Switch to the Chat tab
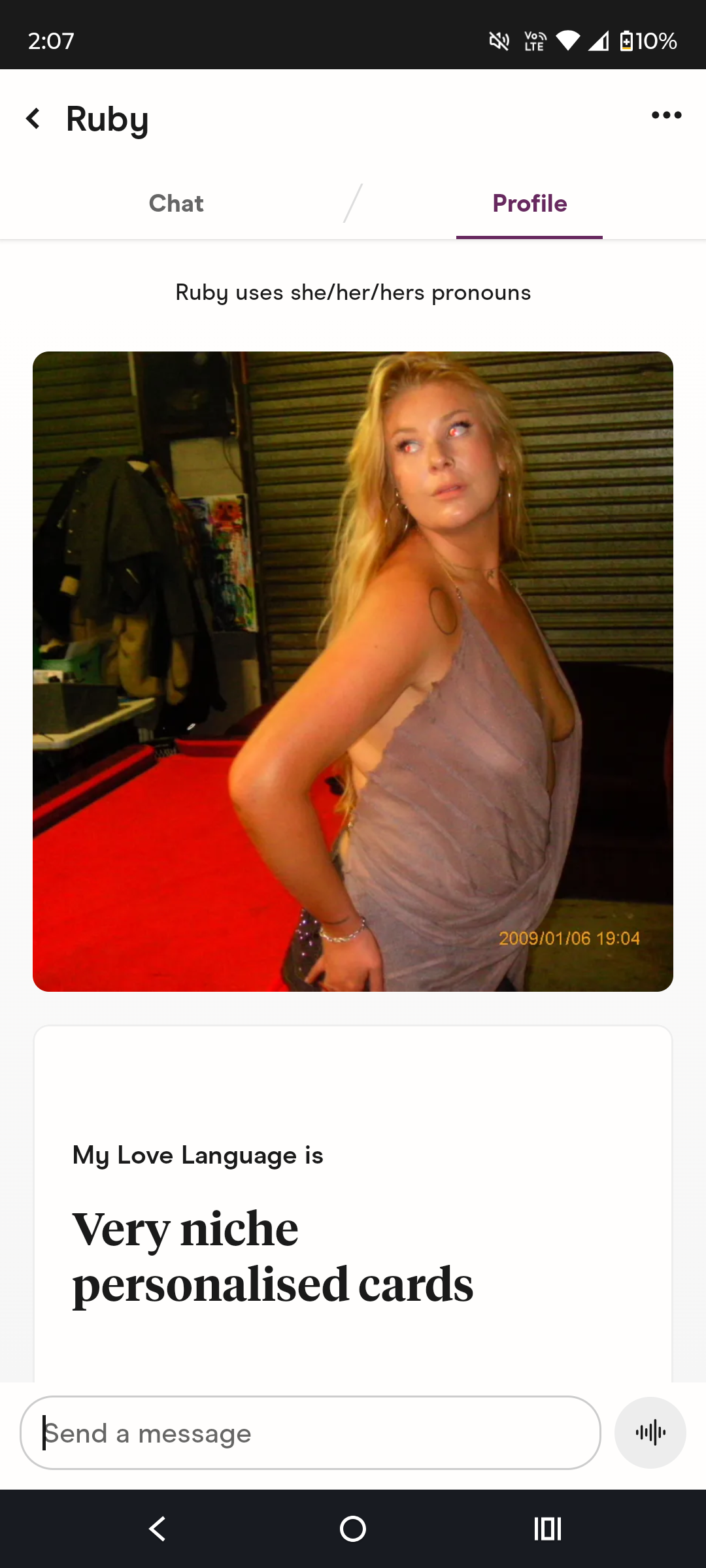This screenshot has height=1568, width=706. click(x=176, y=204)
